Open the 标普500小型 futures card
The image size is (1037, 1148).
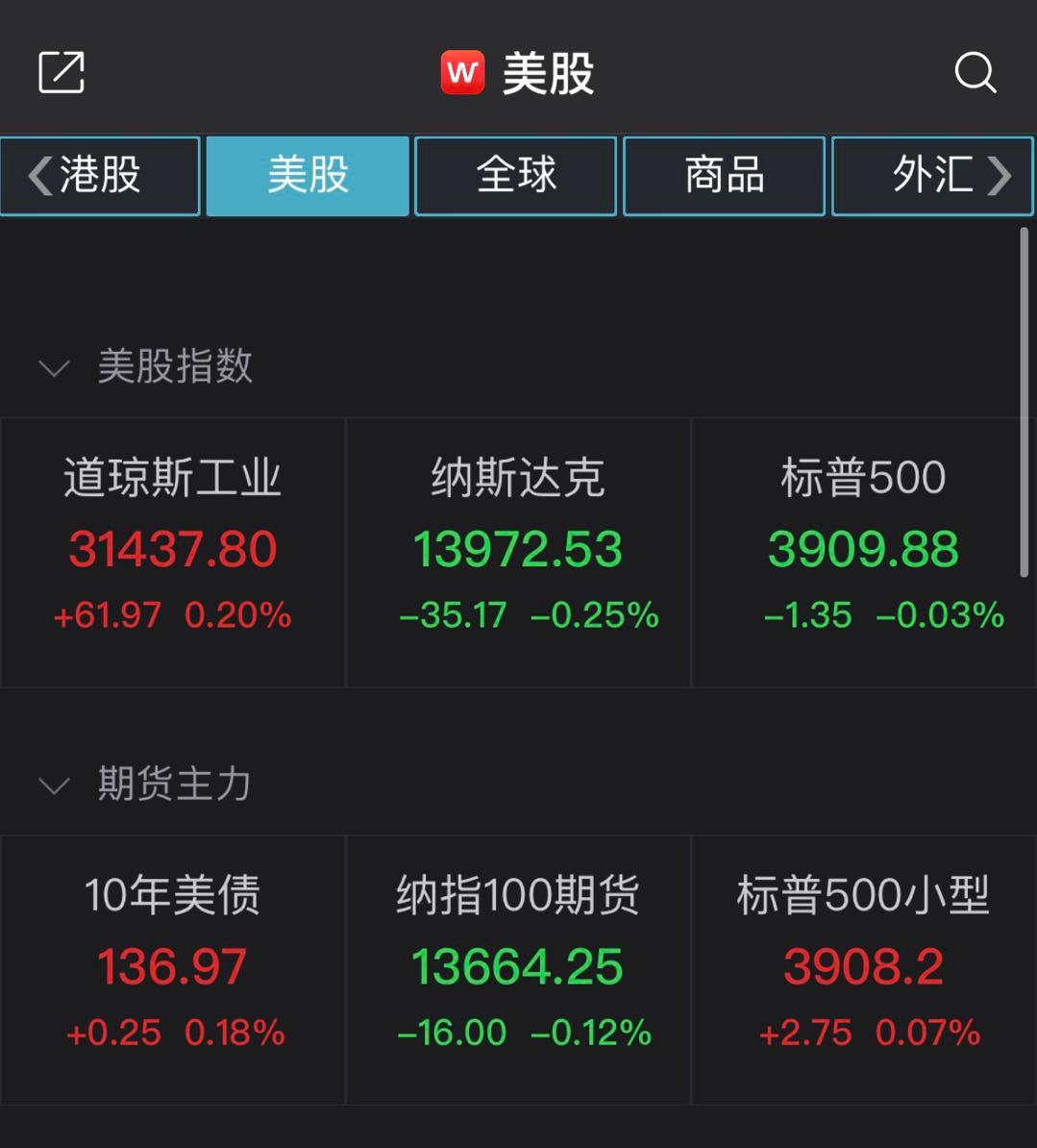pos(863,968)
